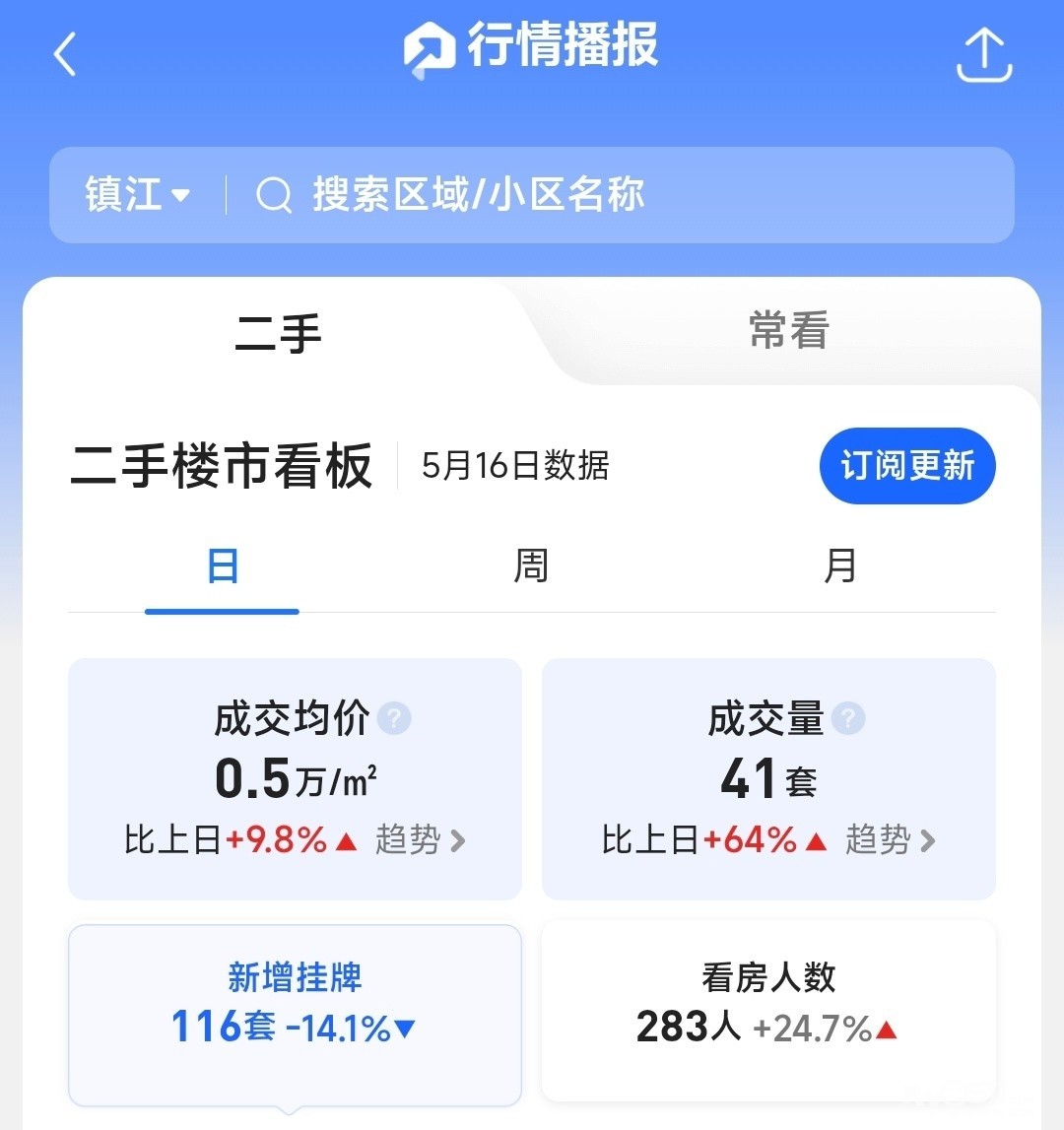Screen dimensions: 1064x1130
Task: Go back using the top-left arrow
Action: click(65, 55)
